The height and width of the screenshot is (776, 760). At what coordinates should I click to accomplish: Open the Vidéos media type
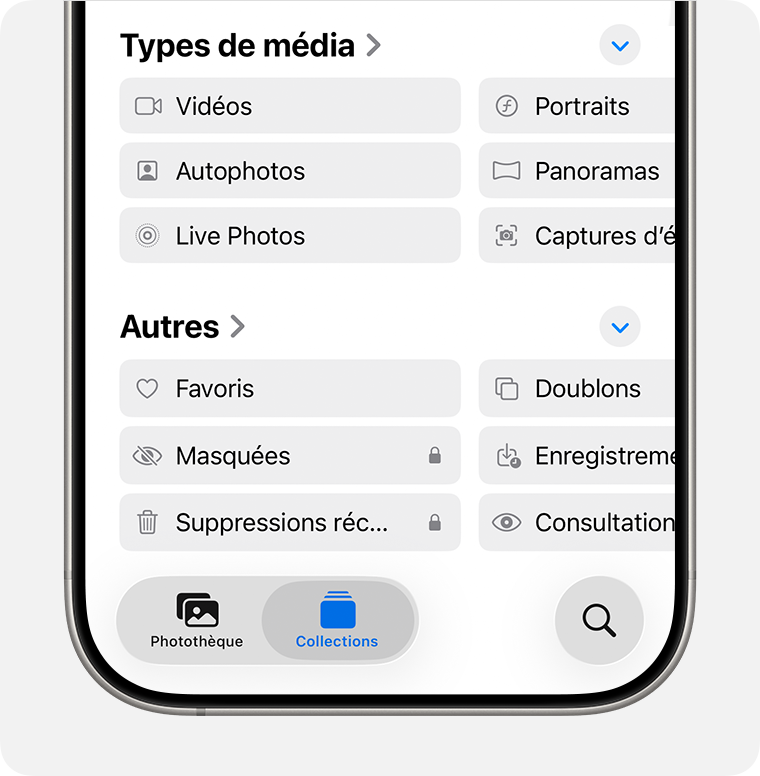(x=289, y=106)
